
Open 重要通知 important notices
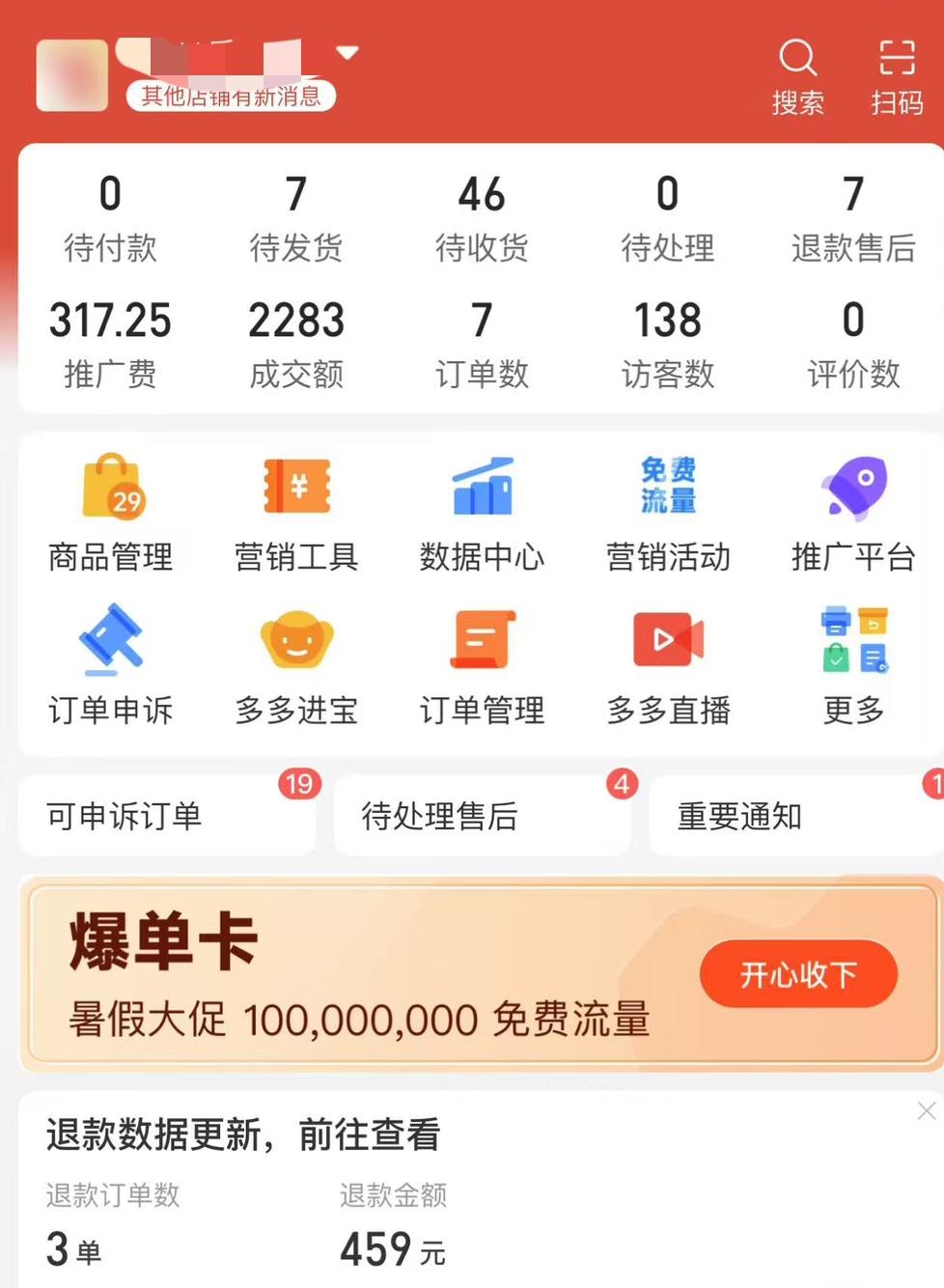(794, 816)
